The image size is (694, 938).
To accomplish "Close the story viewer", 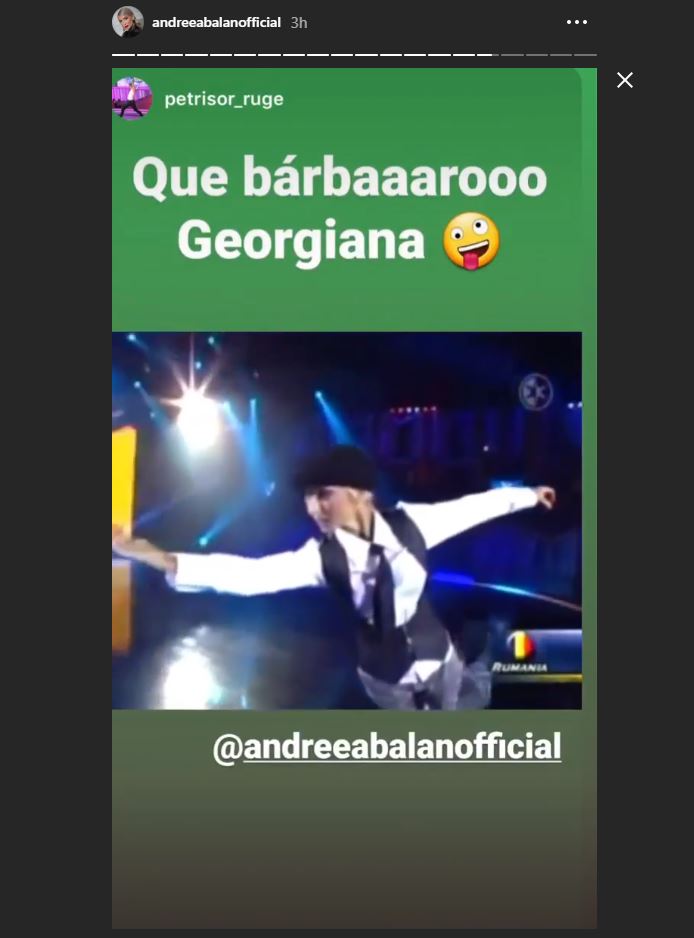I will coord(625,80).
